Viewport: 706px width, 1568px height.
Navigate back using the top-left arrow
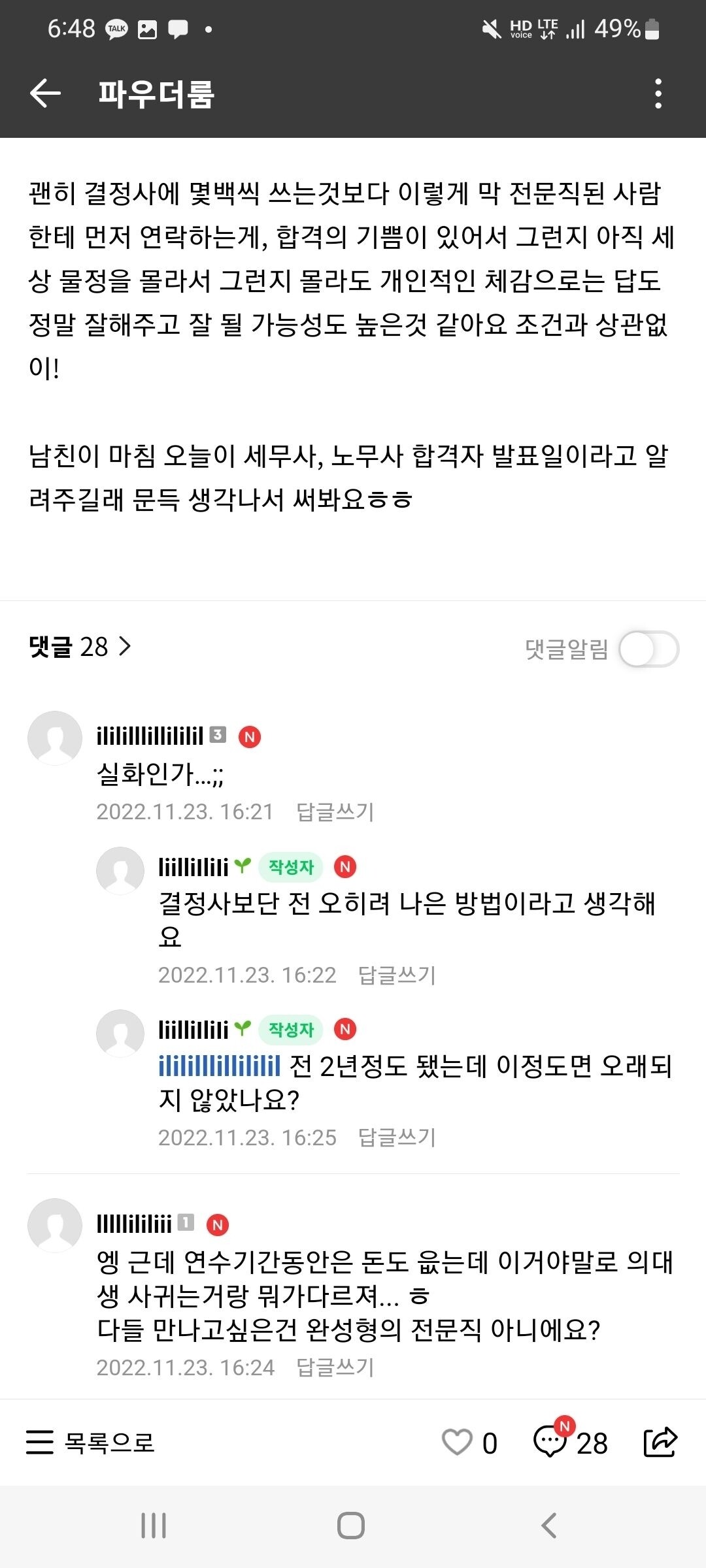(43, 95)
